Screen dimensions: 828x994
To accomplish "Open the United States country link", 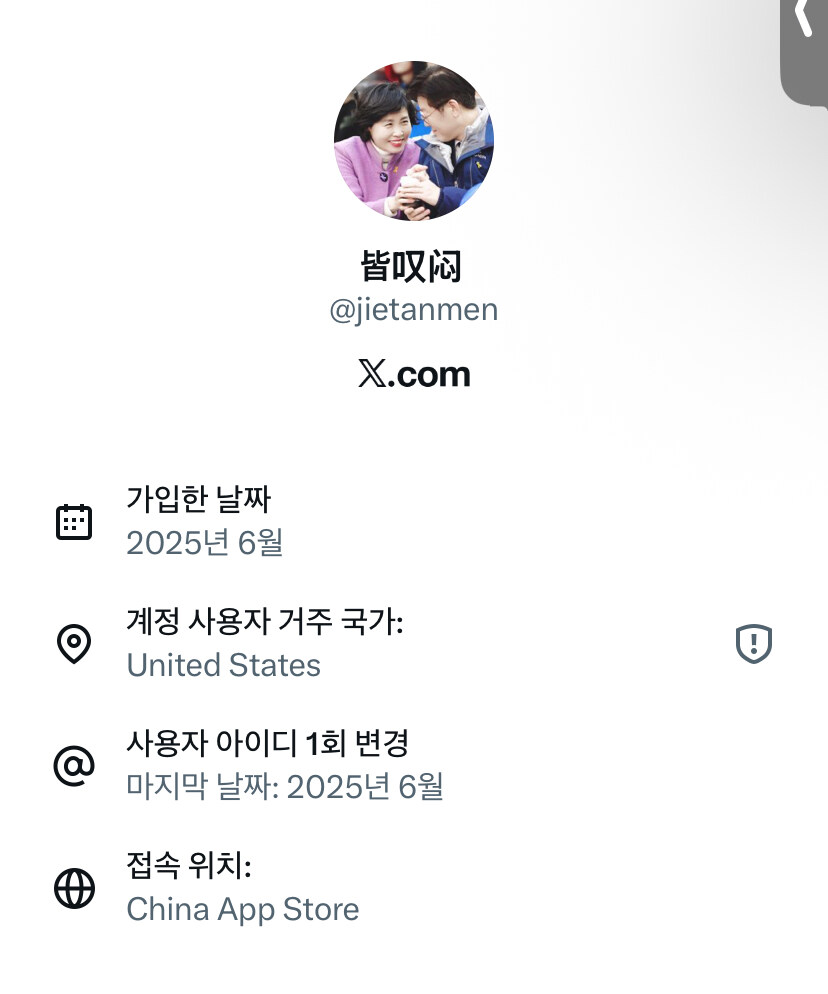I will point(223,665).
